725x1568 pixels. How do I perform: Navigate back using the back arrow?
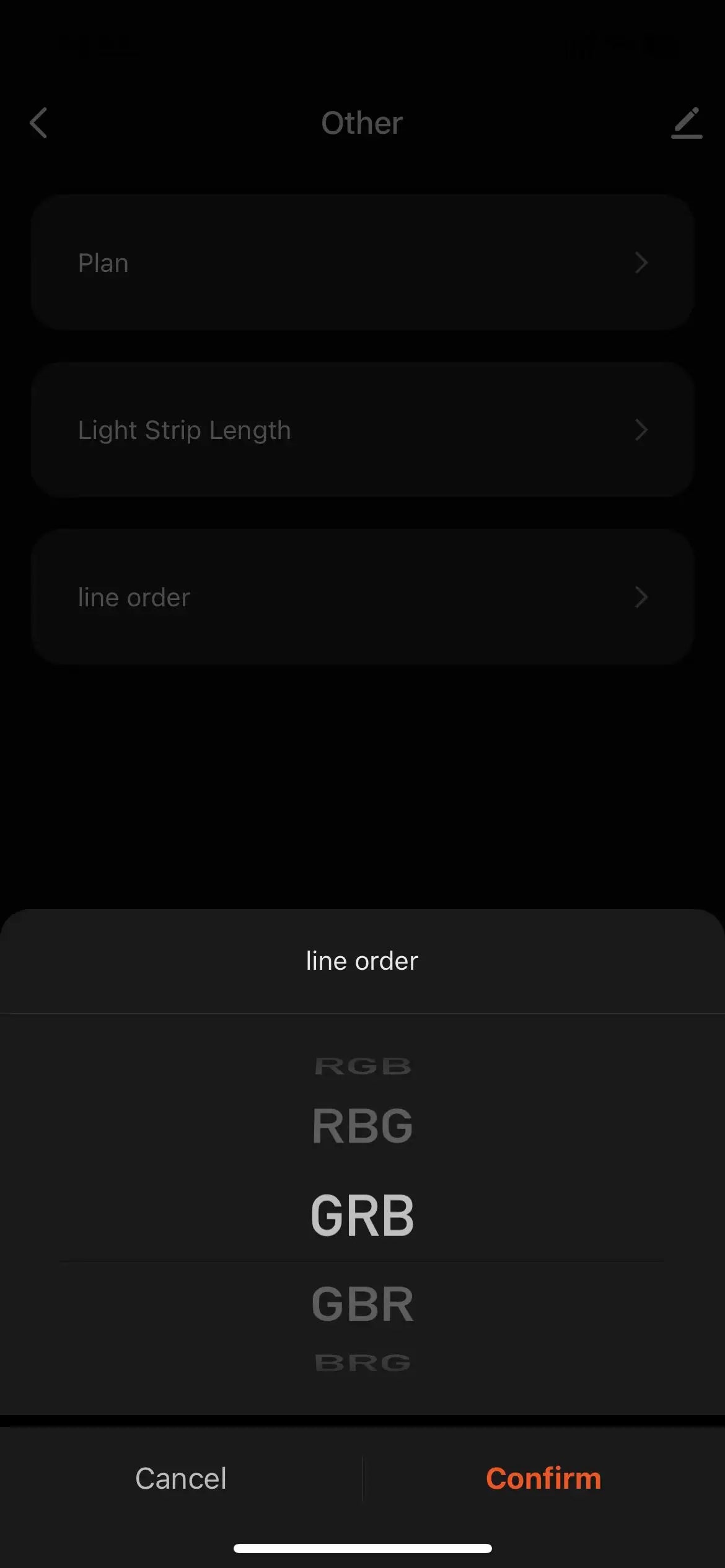[x=38, y=123]
